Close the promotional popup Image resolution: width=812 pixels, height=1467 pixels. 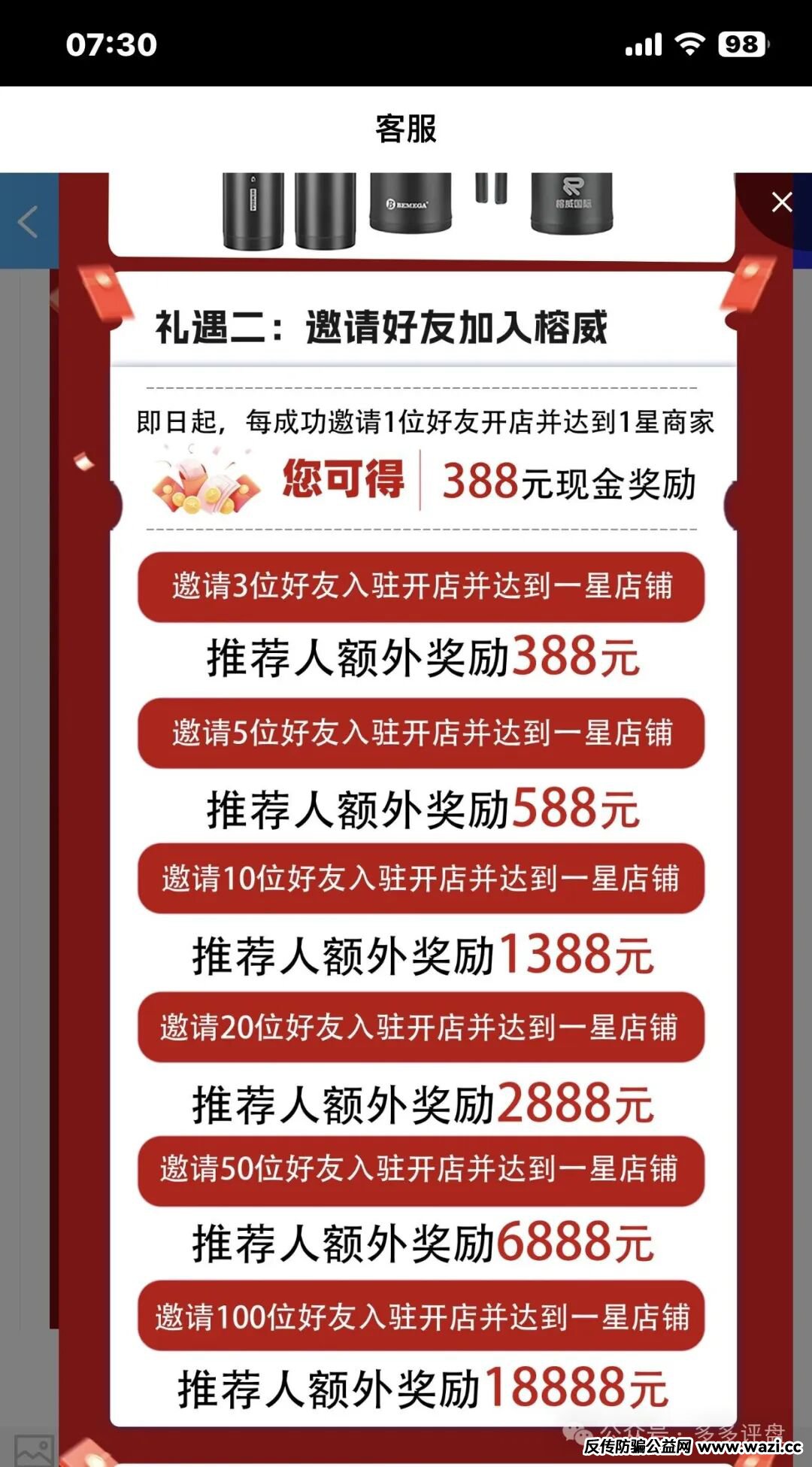781,202
